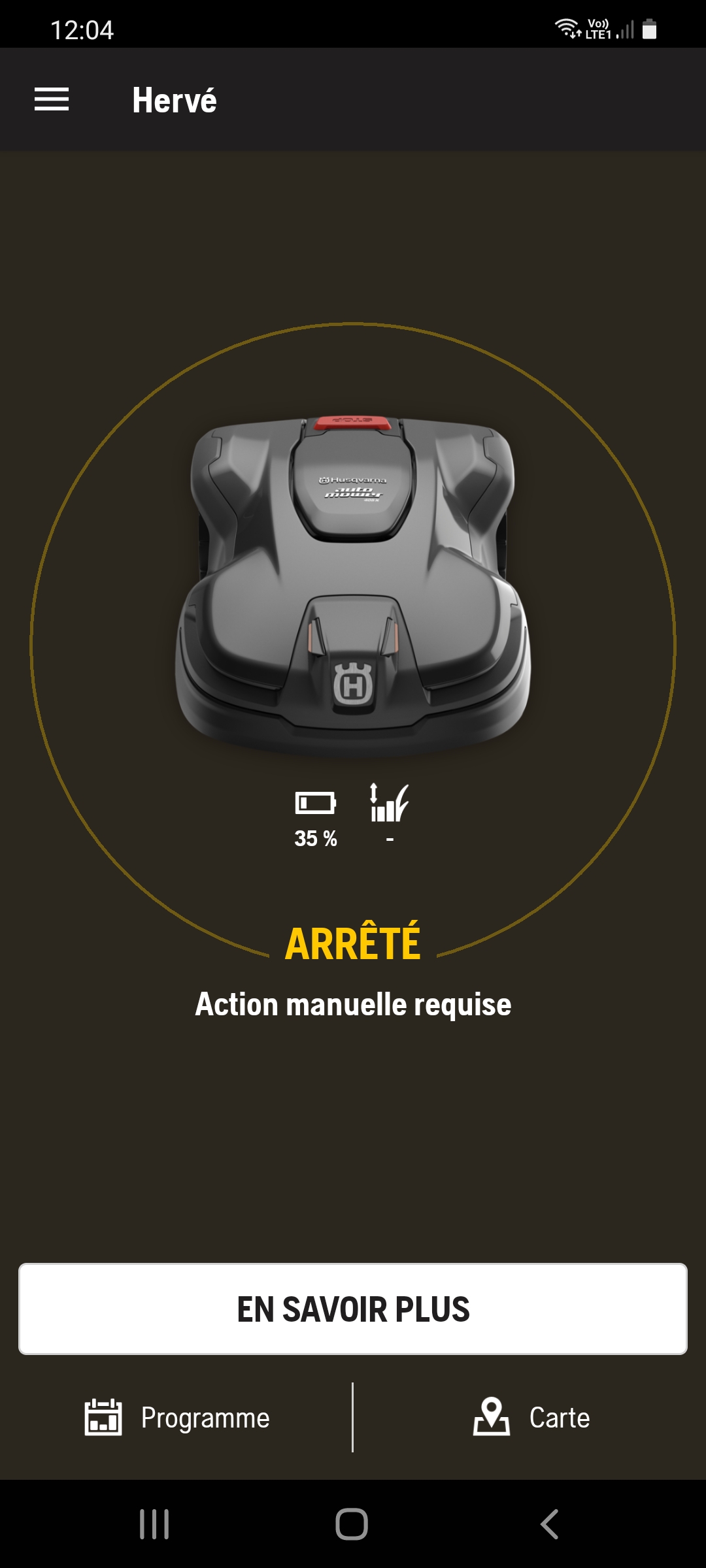Viewport: 706px width, 1568px height.
Task: Go to the system home screen
Action: point(352,1524)
